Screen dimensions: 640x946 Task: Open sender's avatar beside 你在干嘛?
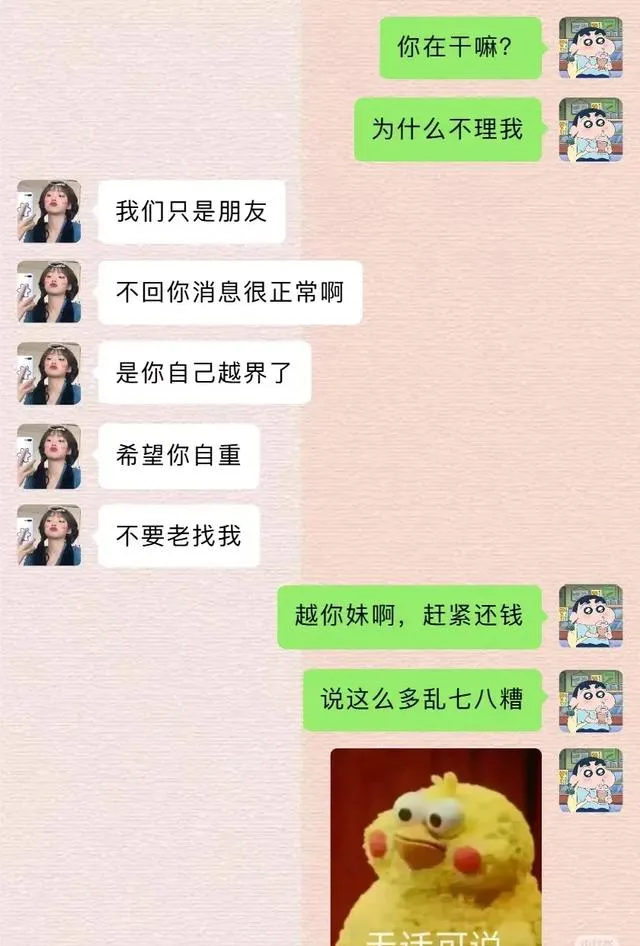590,47
